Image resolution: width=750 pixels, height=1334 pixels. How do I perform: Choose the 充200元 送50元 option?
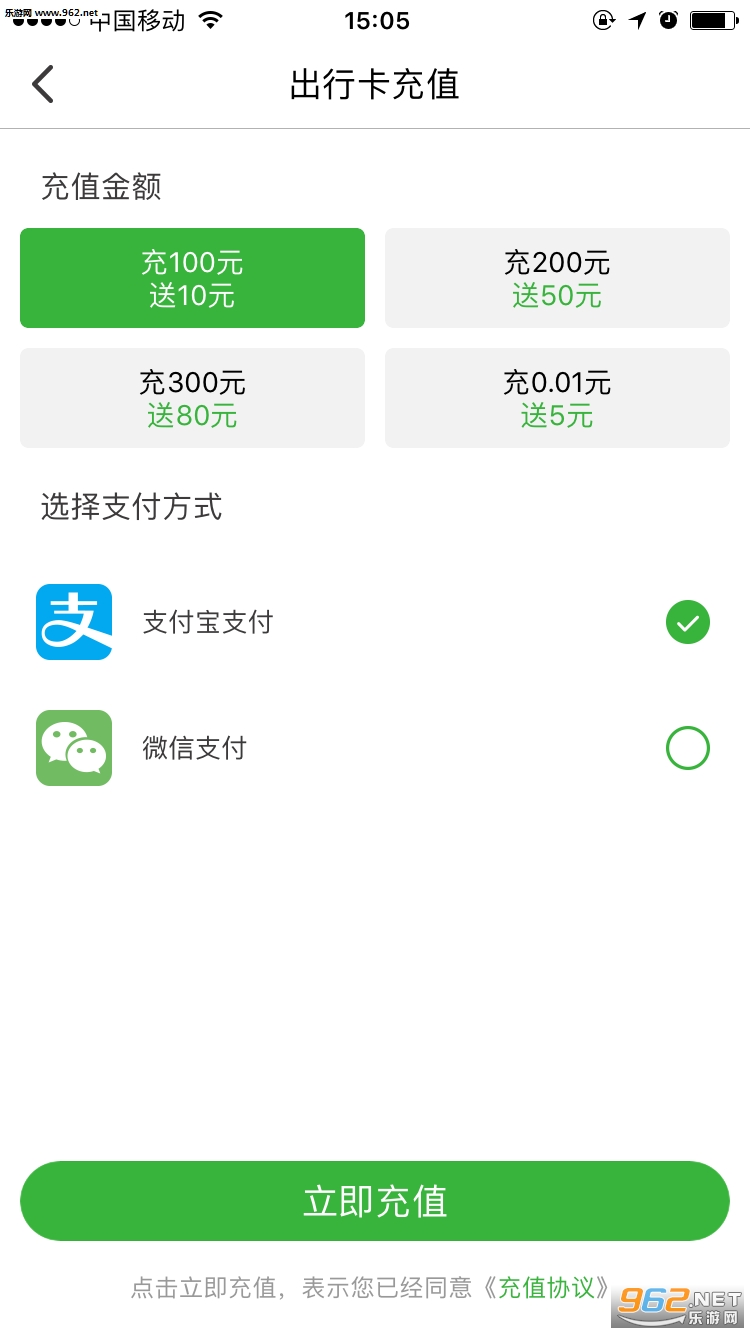557,278
